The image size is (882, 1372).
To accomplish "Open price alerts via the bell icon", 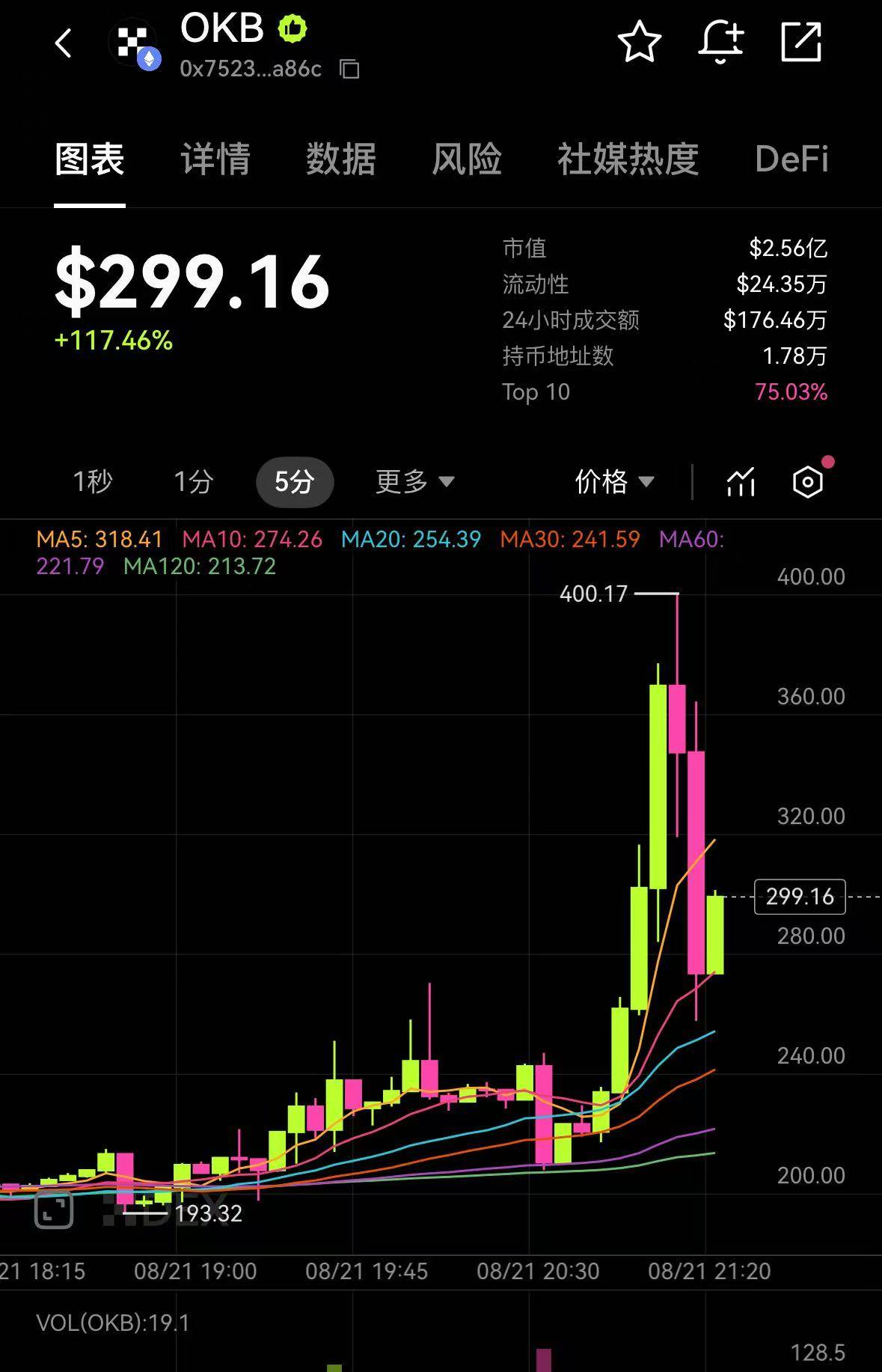I will [720, 43].
